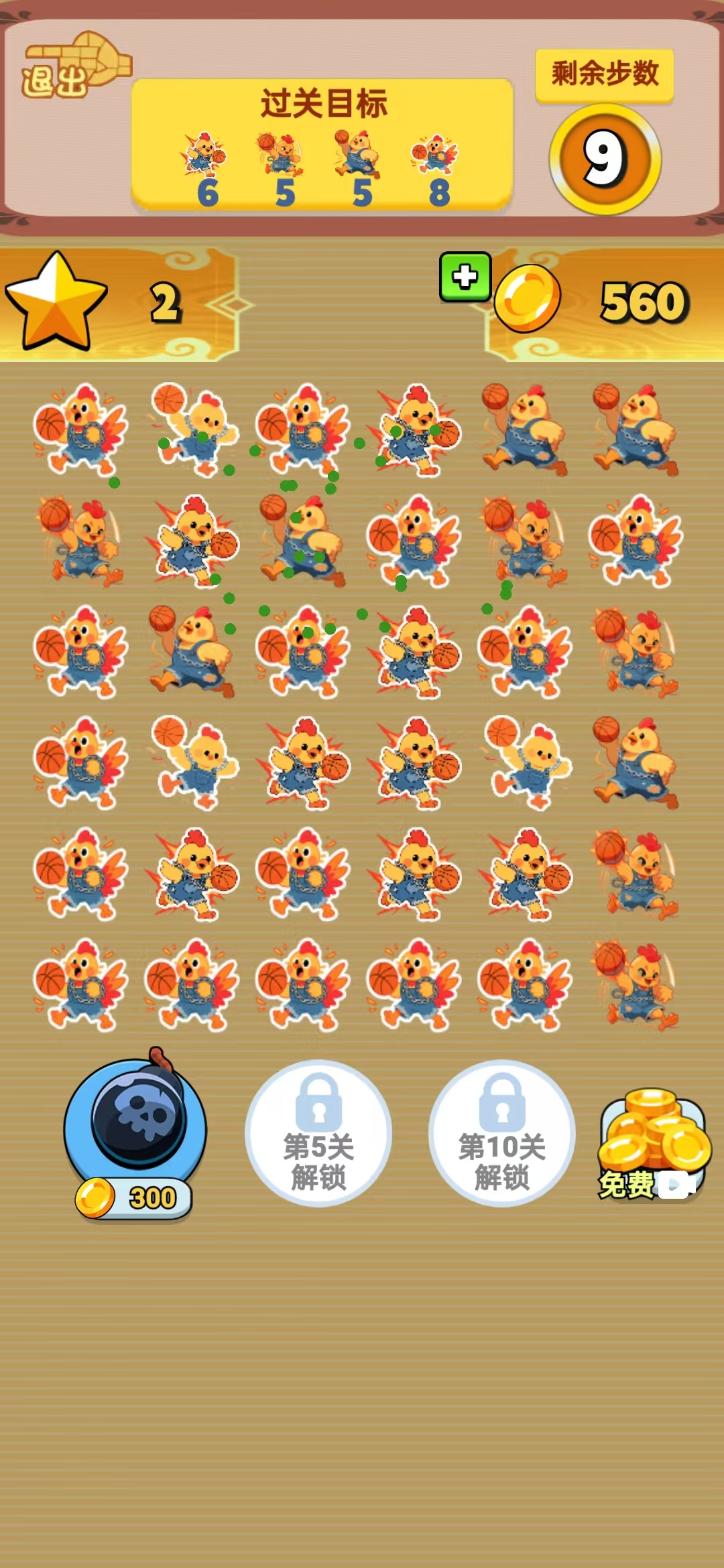Select the running goal chicken with count 8
The width and height of the screenshot is (724, 1568).
(x=437, y=153)
